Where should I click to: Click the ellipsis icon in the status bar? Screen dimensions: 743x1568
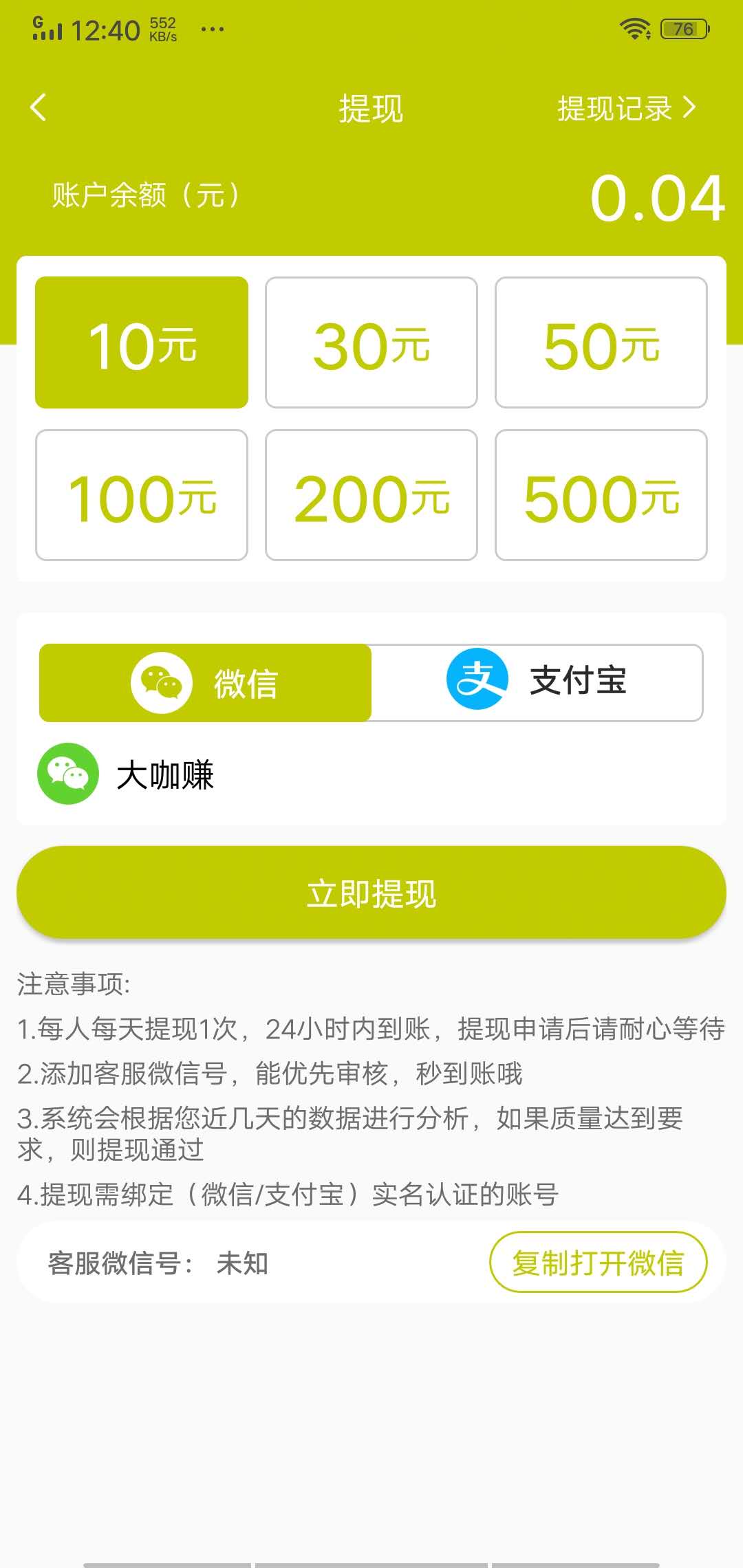pos(210,29)
